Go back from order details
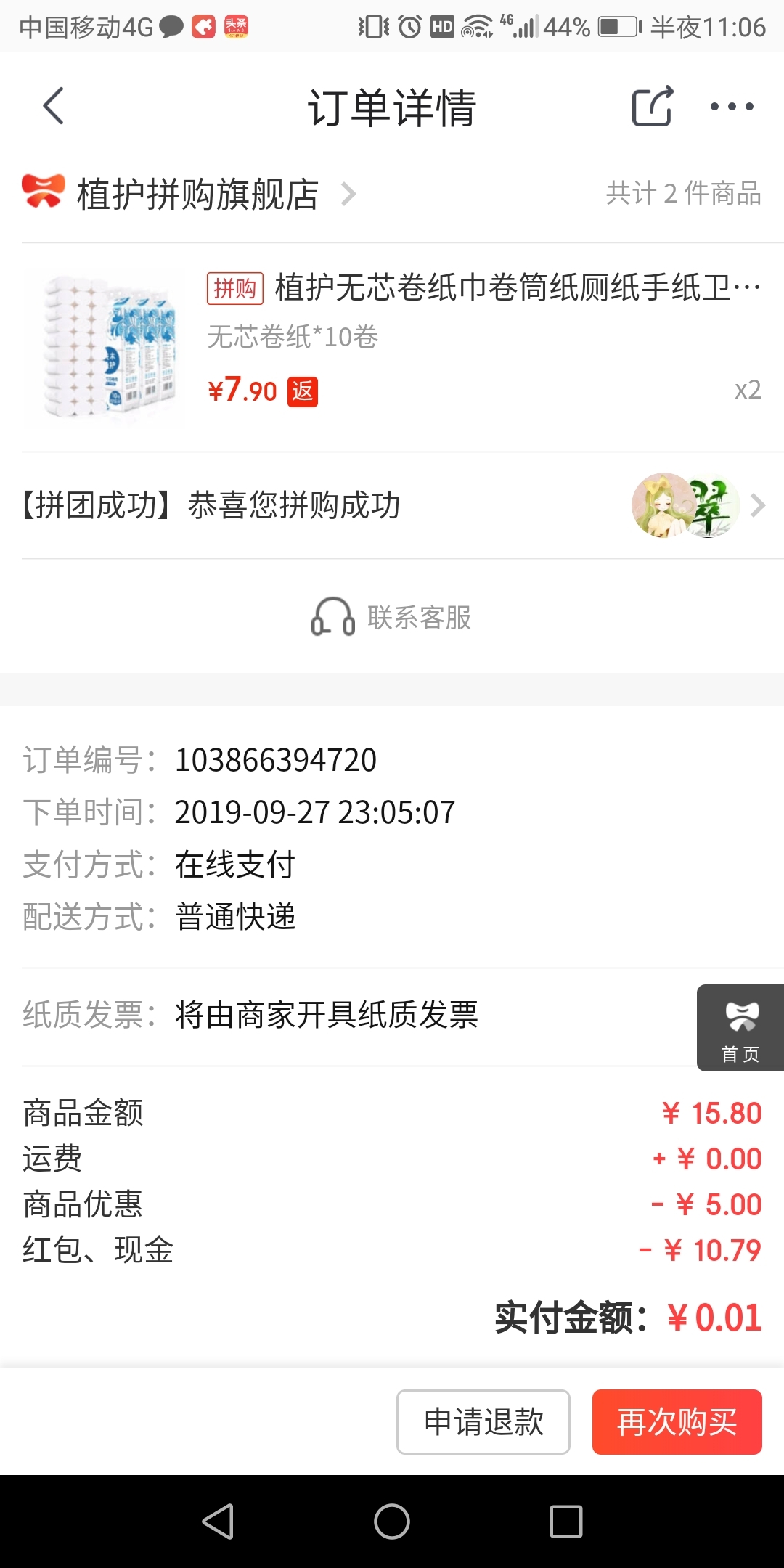The image size is (784, 1568). (53, 107)
